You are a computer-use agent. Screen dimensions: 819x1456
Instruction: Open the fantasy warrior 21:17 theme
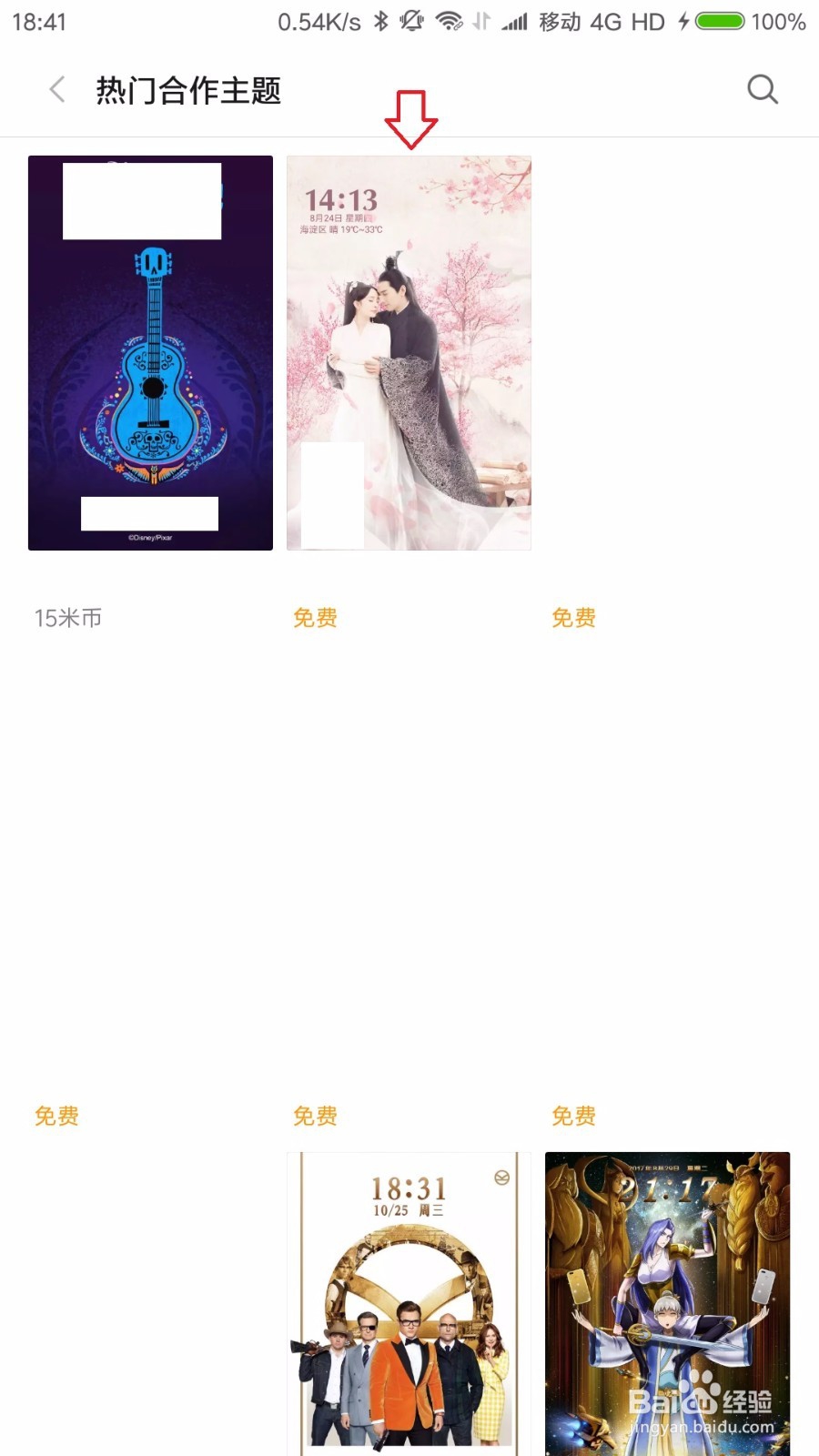click(x=667, y=1303)
